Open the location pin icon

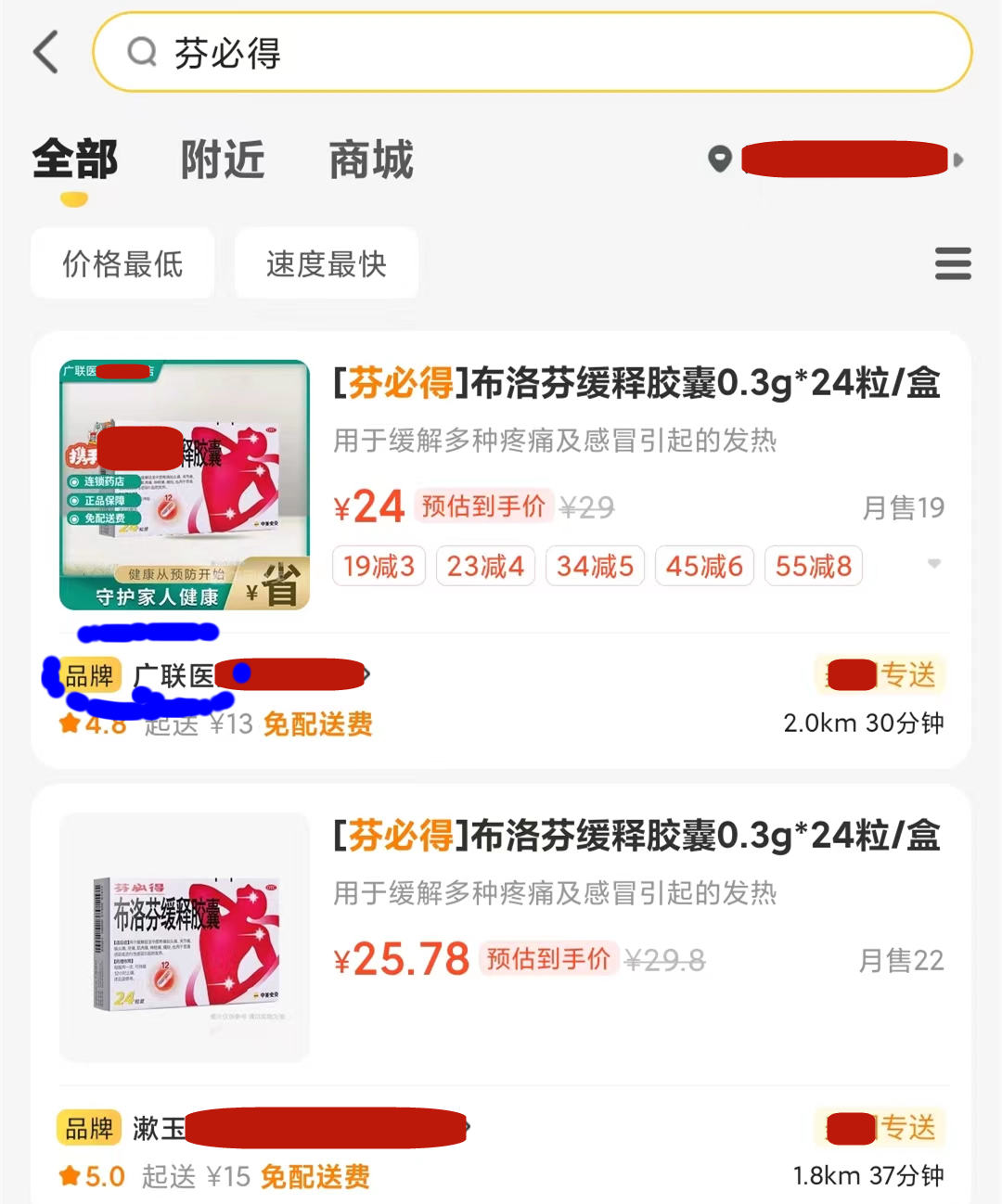pos(719,160)
